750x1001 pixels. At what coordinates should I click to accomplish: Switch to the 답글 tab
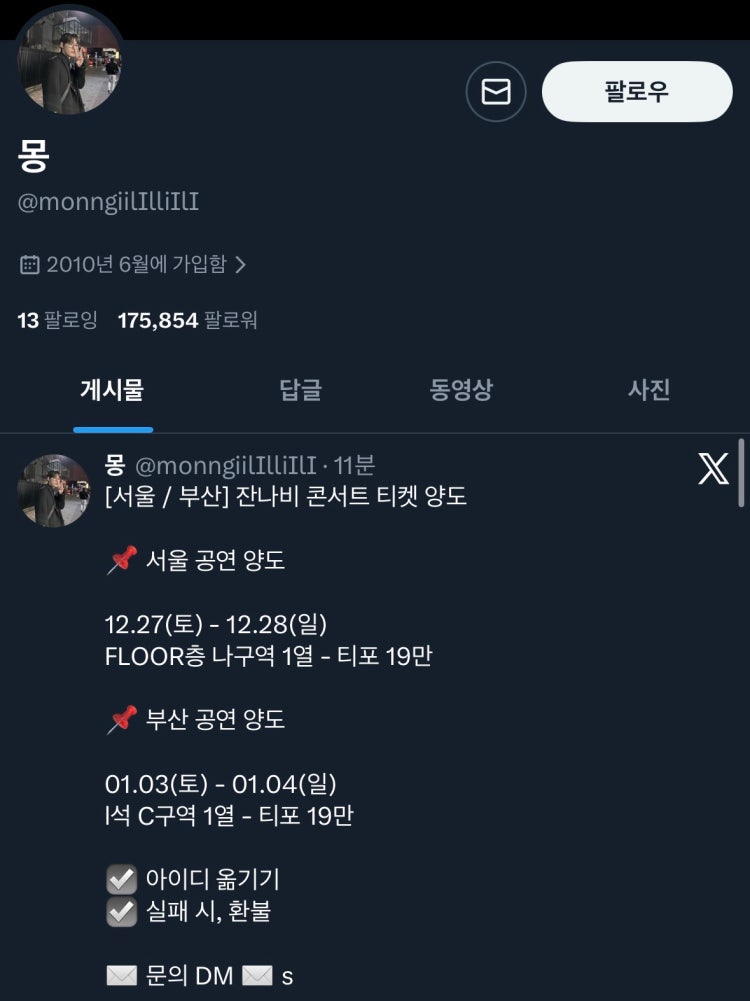(300, 390)
